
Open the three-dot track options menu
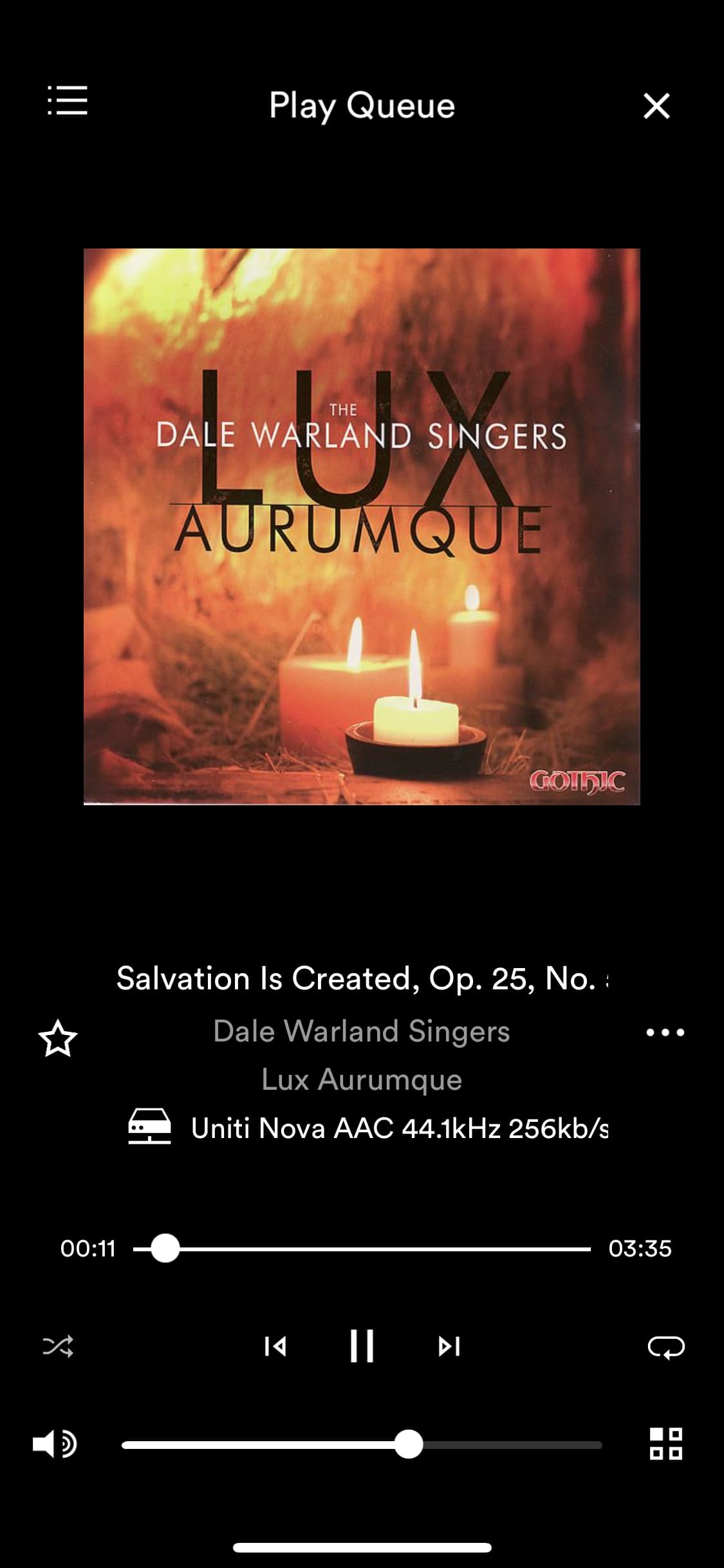[665, 1032]
